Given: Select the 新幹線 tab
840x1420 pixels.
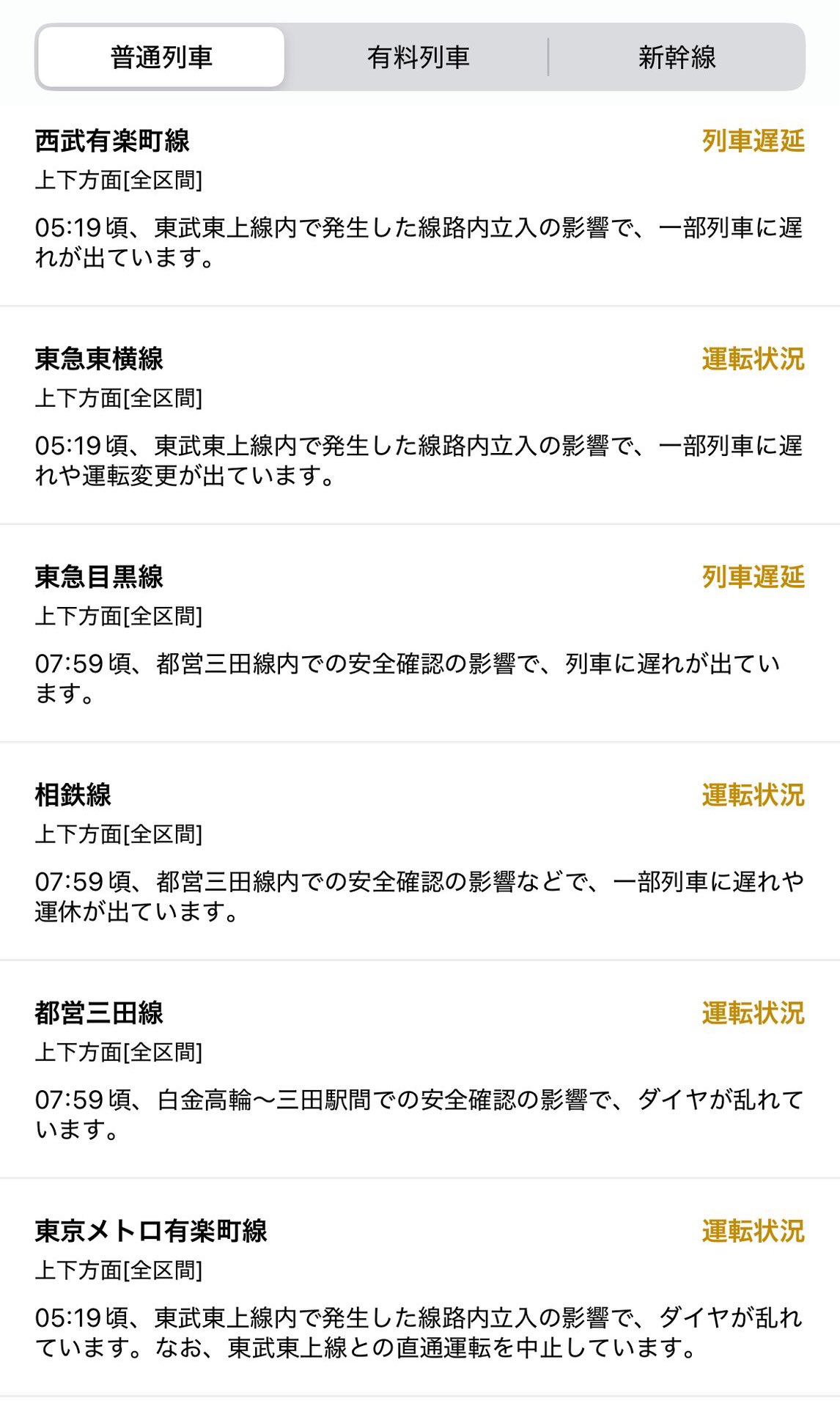Looking at the screenshot, I should (x=677, y=57).
